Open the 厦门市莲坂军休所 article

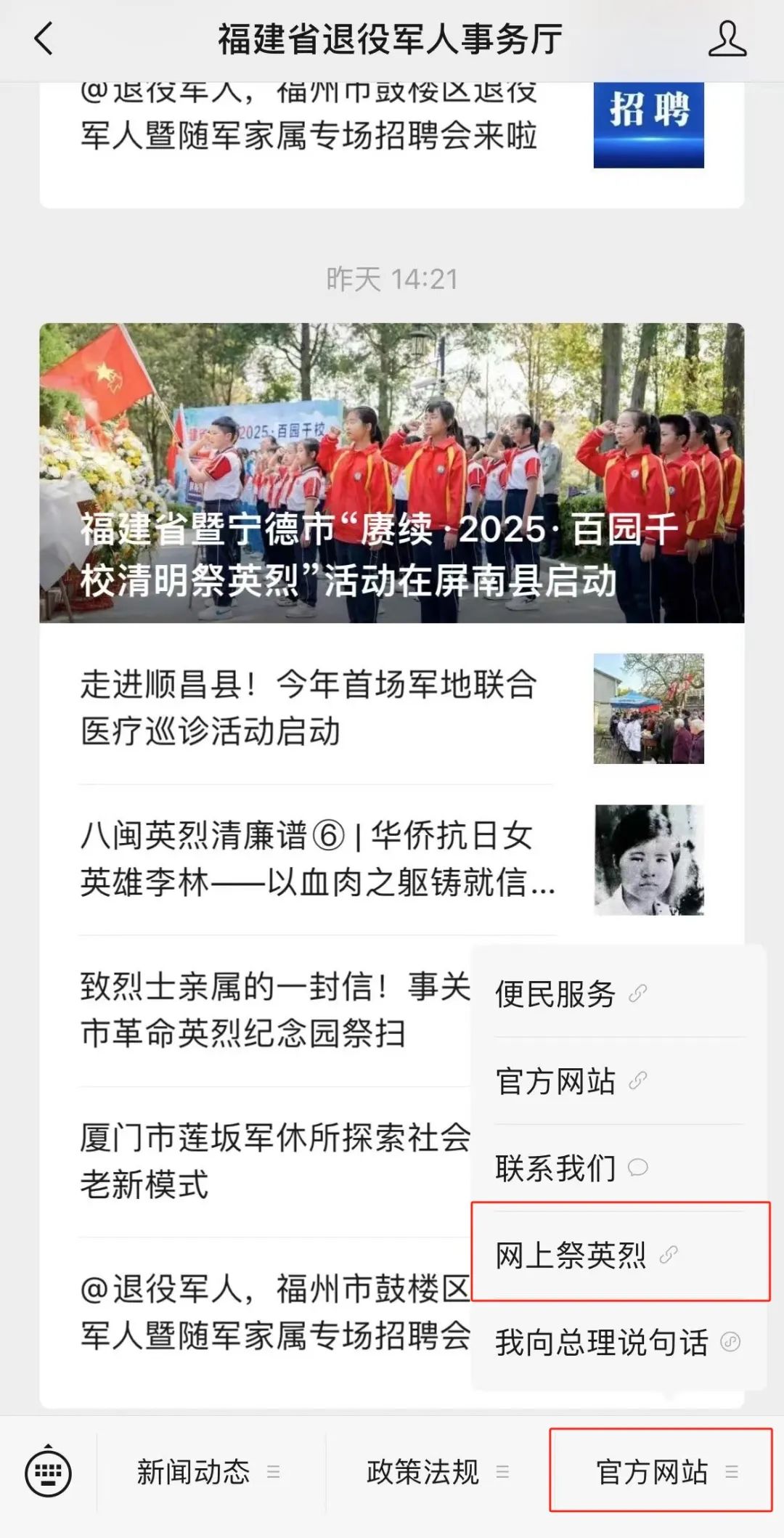274,1161
